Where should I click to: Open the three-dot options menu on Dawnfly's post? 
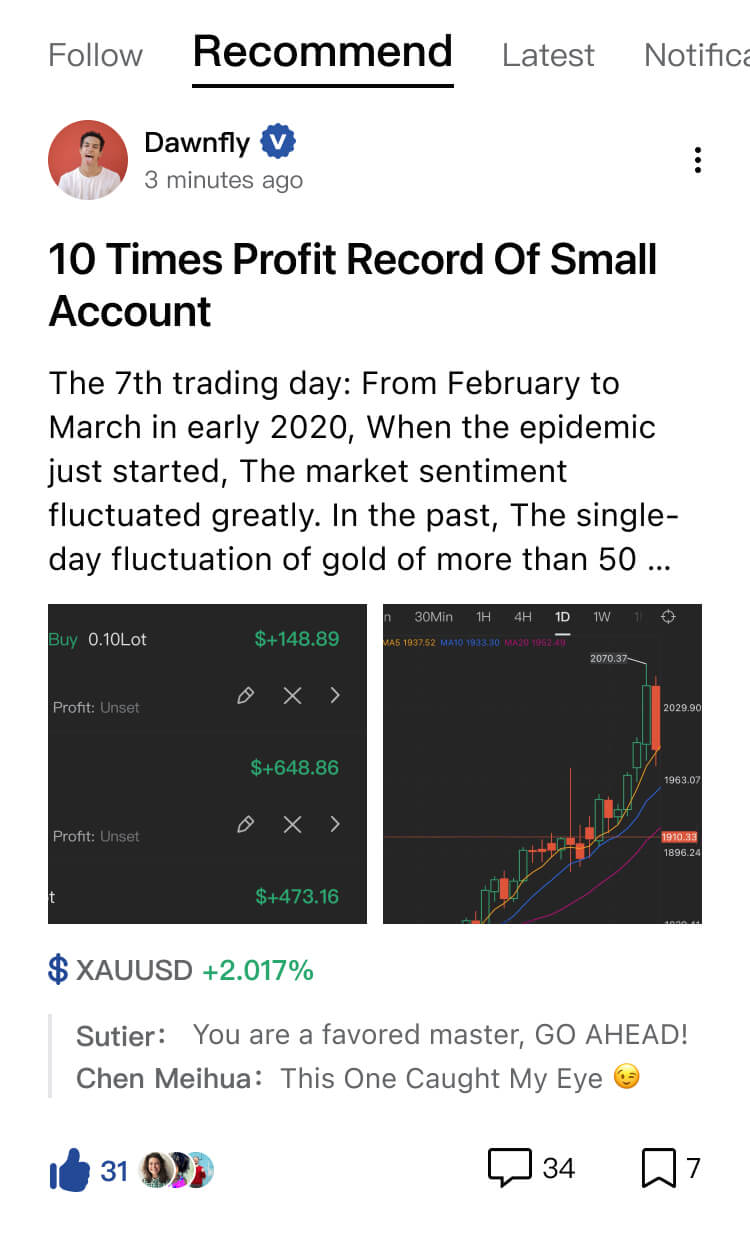click(x=697, y=160)
